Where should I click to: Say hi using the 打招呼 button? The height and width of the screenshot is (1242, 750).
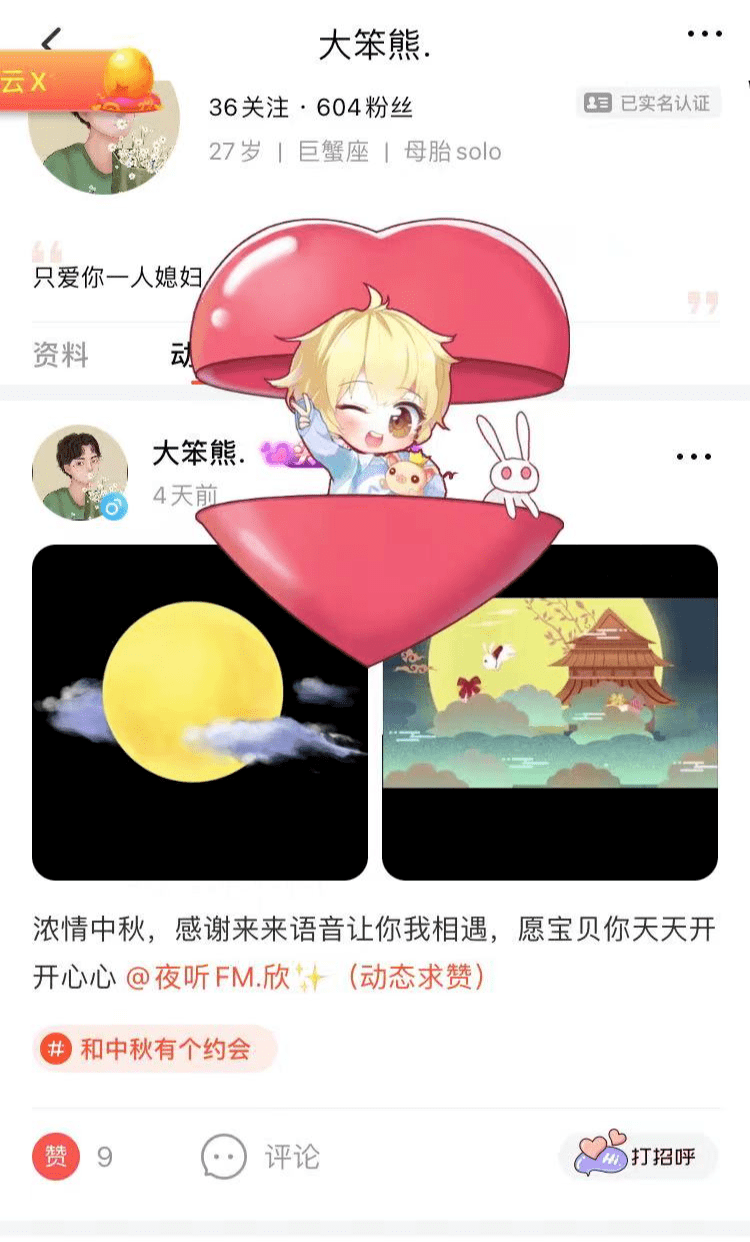(x=638, y=1157)
